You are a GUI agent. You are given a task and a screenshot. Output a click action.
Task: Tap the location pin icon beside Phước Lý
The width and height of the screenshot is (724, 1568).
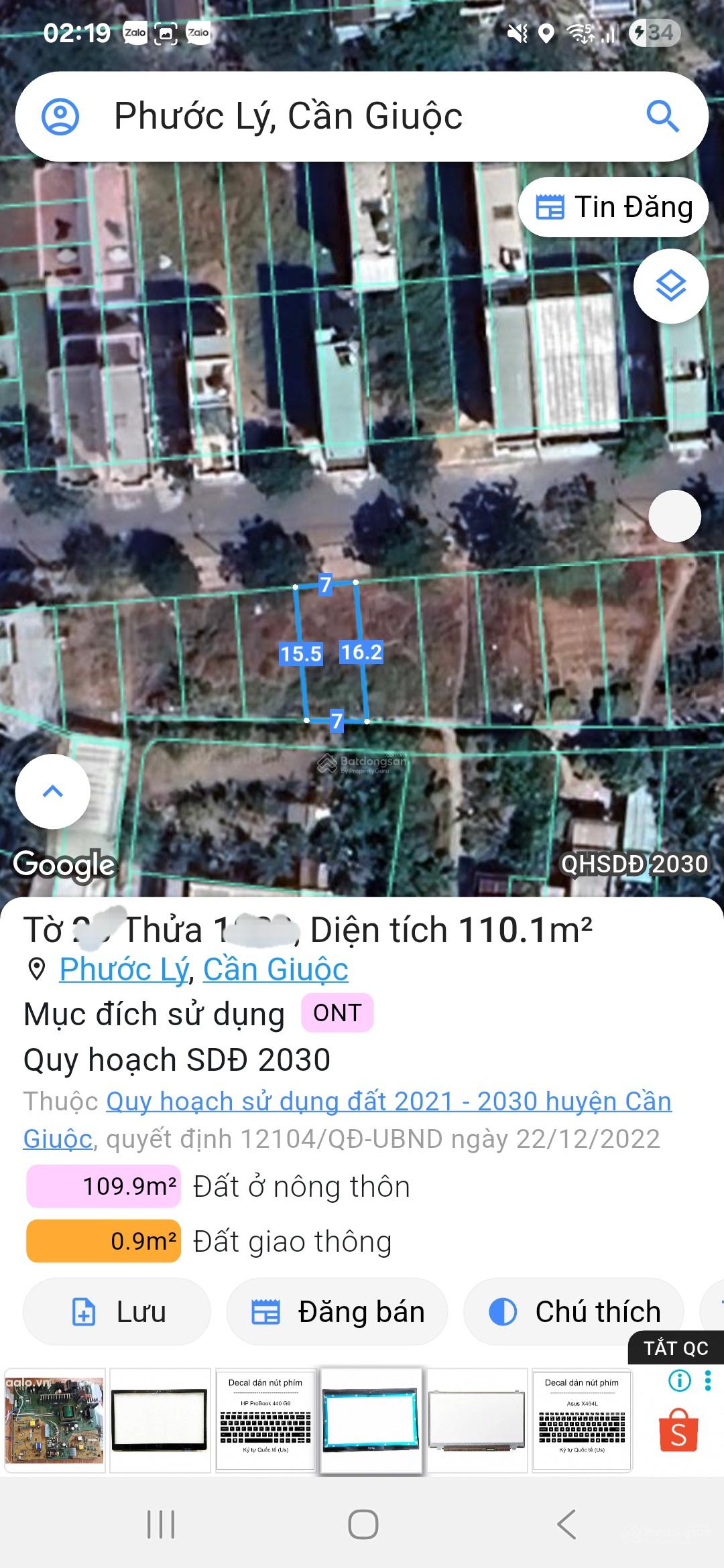point(38,968)
